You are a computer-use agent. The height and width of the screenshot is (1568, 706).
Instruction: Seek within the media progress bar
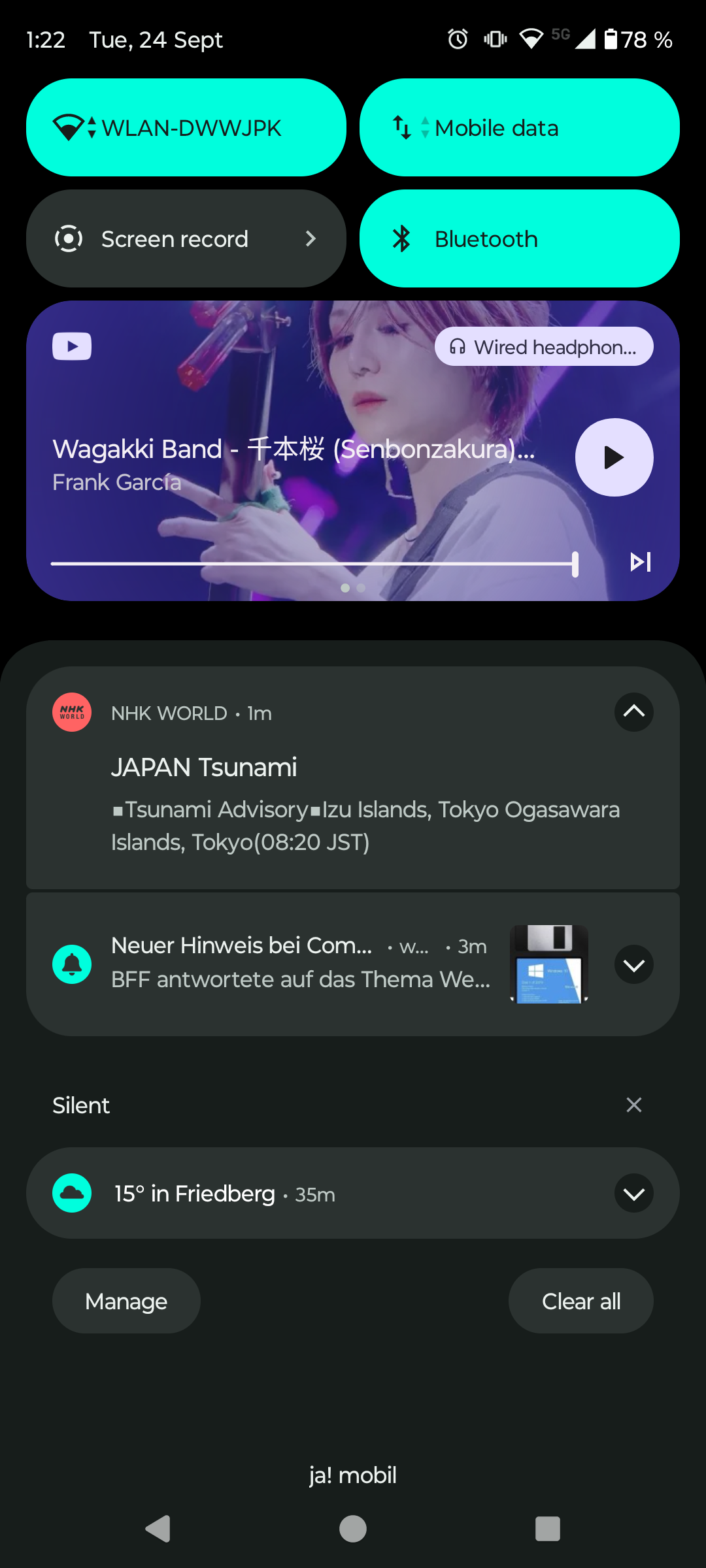[314, 563]
